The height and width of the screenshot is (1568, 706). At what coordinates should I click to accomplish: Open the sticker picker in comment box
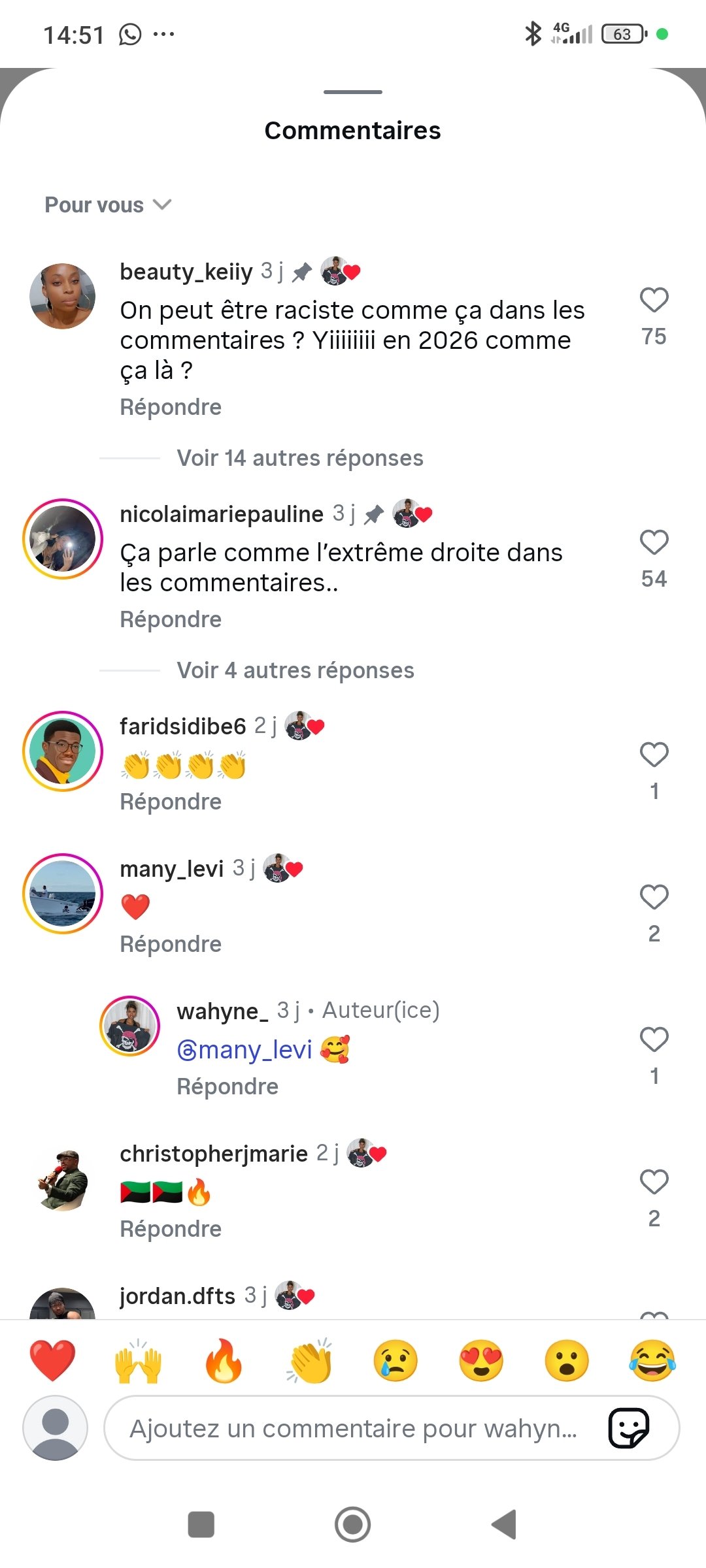pos(629,1428)
